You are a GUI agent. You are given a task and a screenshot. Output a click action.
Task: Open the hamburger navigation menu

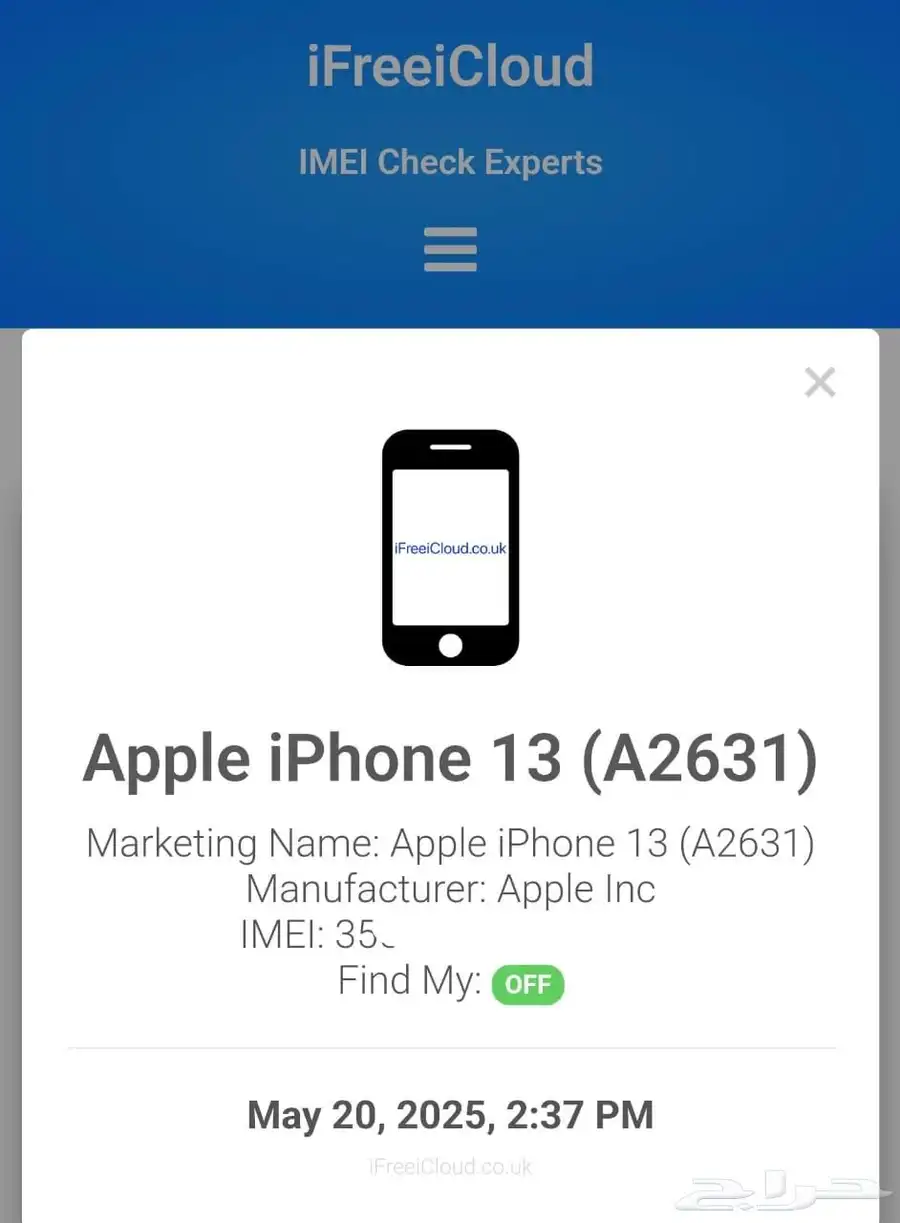(x=450, y=249)
